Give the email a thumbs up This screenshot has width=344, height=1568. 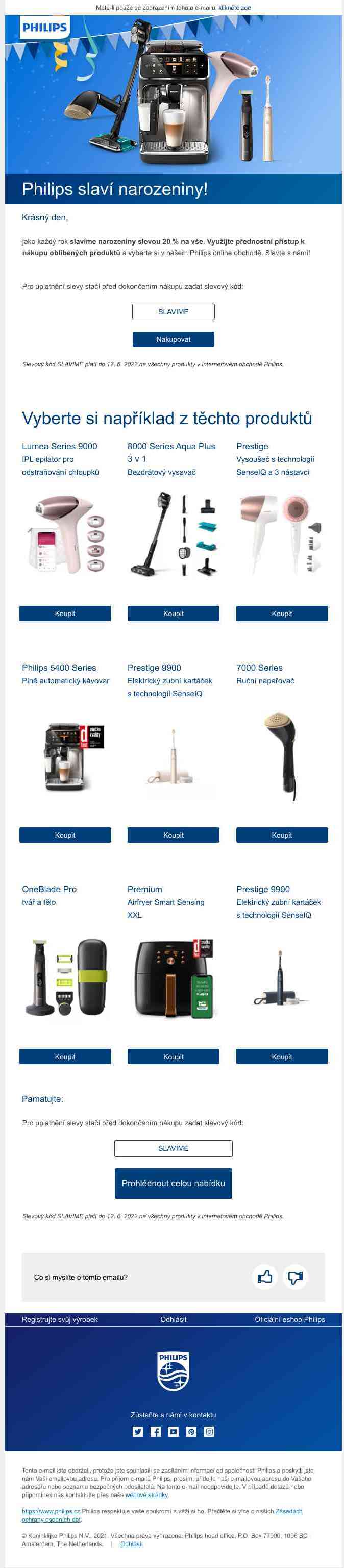point(265,1277)
